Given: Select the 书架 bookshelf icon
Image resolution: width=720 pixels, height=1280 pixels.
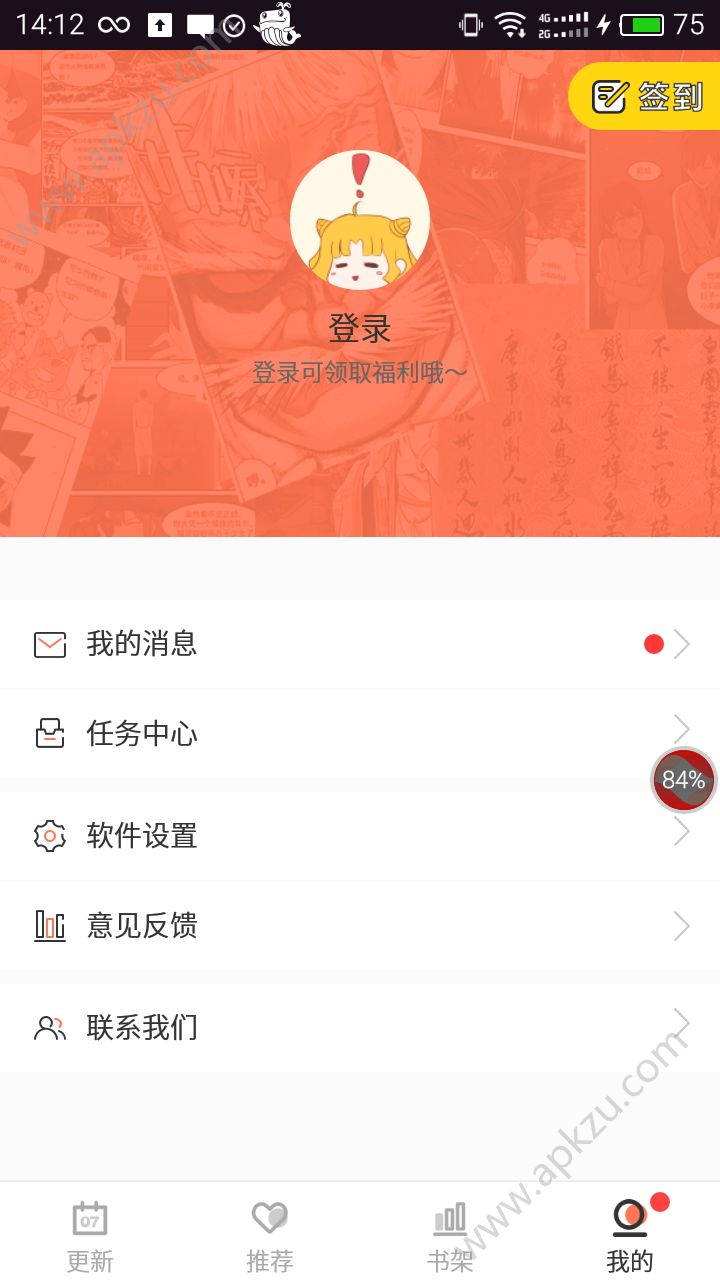Looking at the screenshot, I should [450, 1218].
